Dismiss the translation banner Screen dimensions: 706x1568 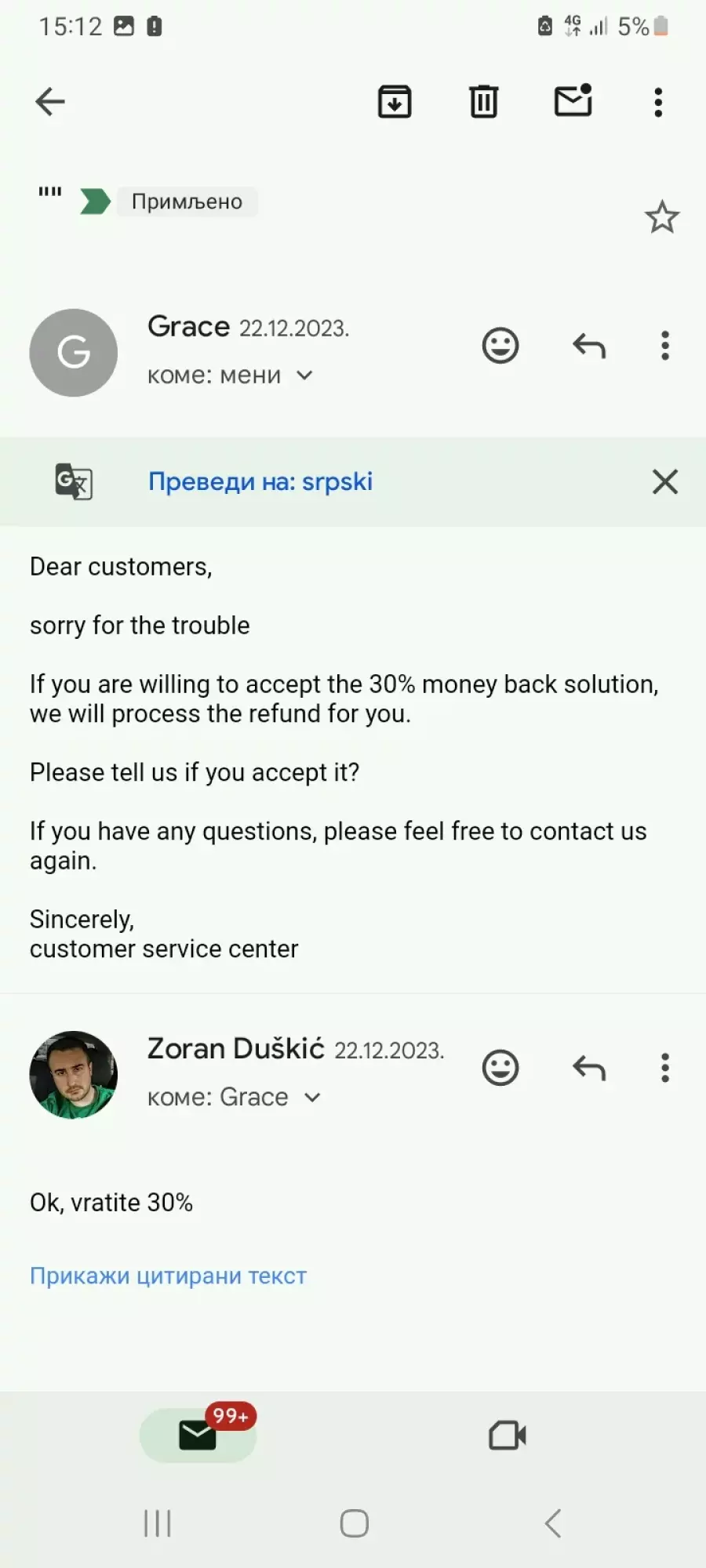(x=665, y=481)
